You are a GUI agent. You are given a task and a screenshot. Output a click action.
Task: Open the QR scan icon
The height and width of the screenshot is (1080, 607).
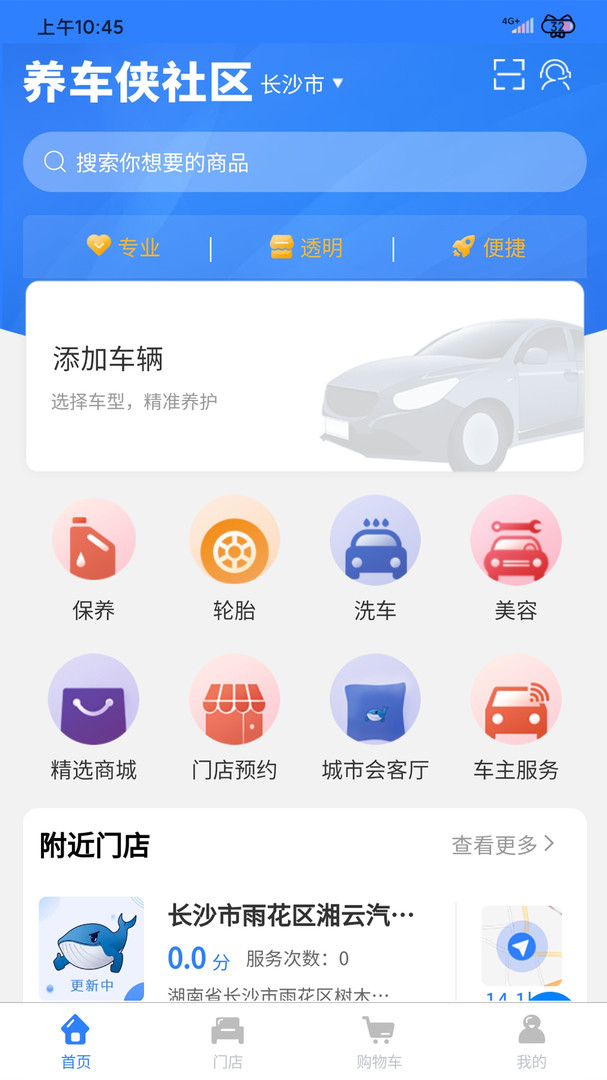pos(509,74)
